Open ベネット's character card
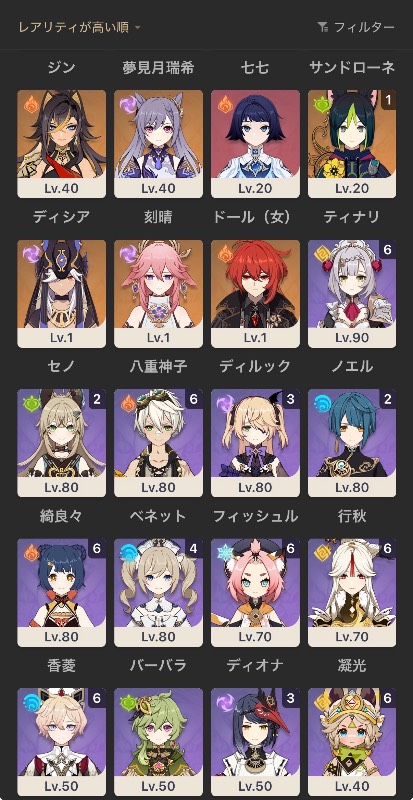This screenshot has width=413, height=800. click(158, 443)
